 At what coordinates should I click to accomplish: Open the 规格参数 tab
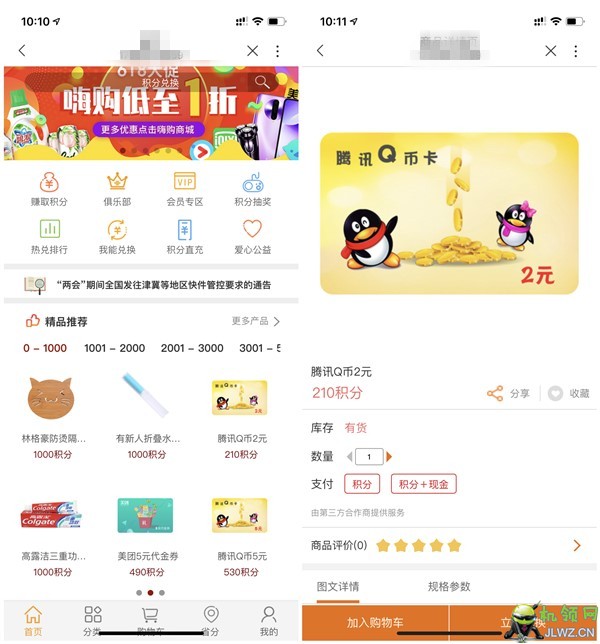448,587
